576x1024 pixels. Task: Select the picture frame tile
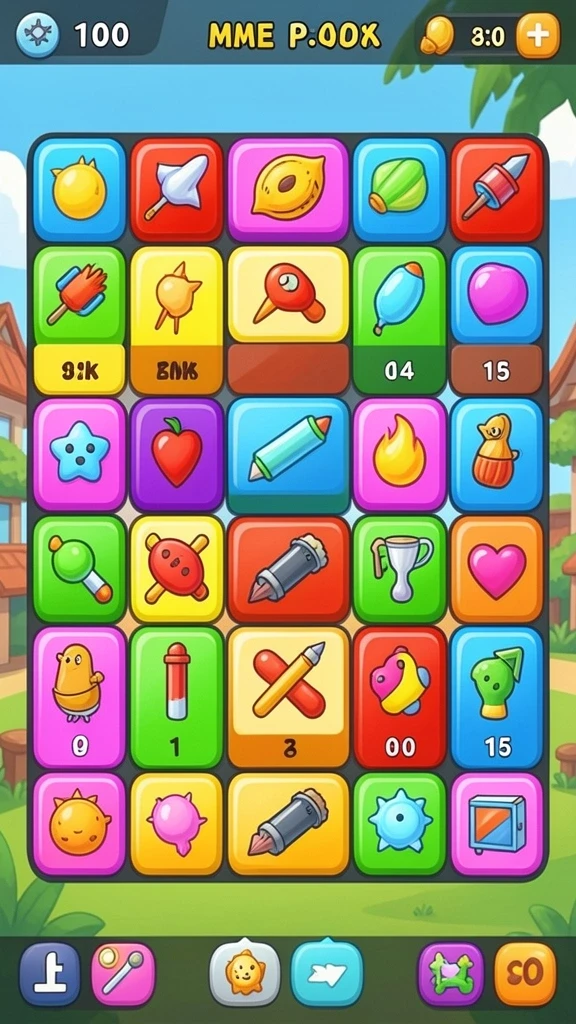click(x=497, y=824)
